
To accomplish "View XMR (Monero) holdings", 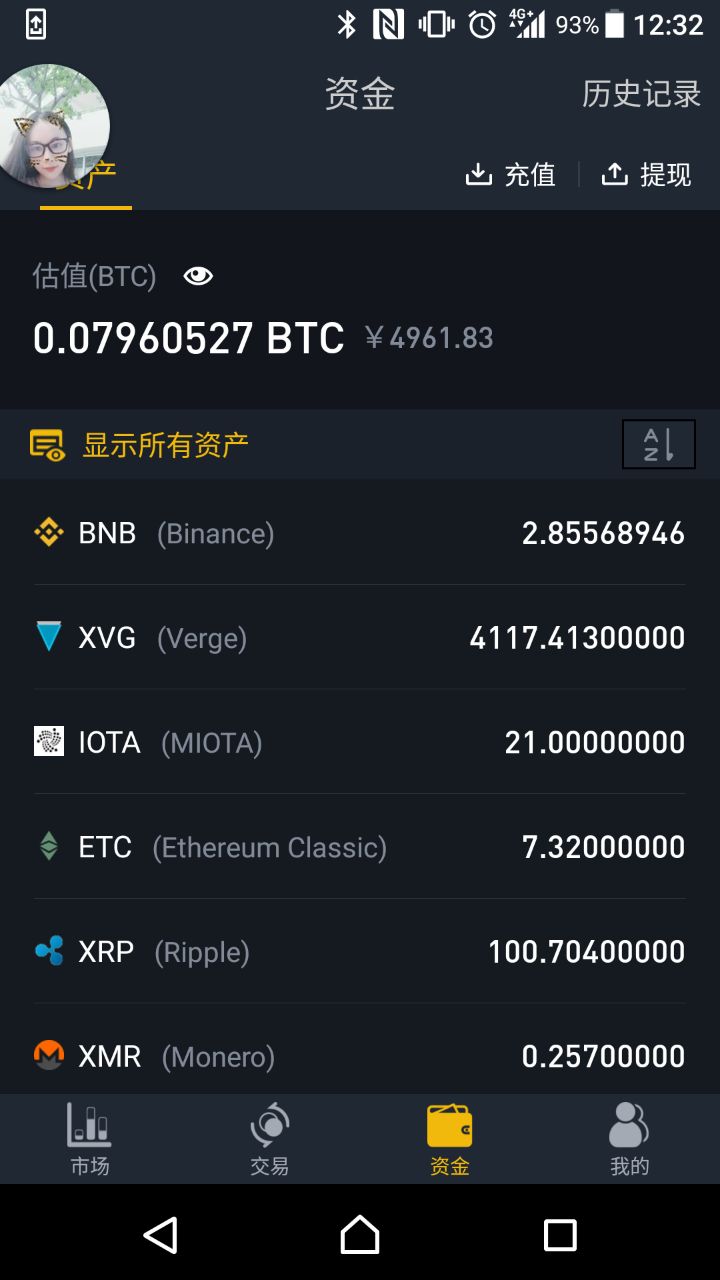I will click(x=360, y=1055).
